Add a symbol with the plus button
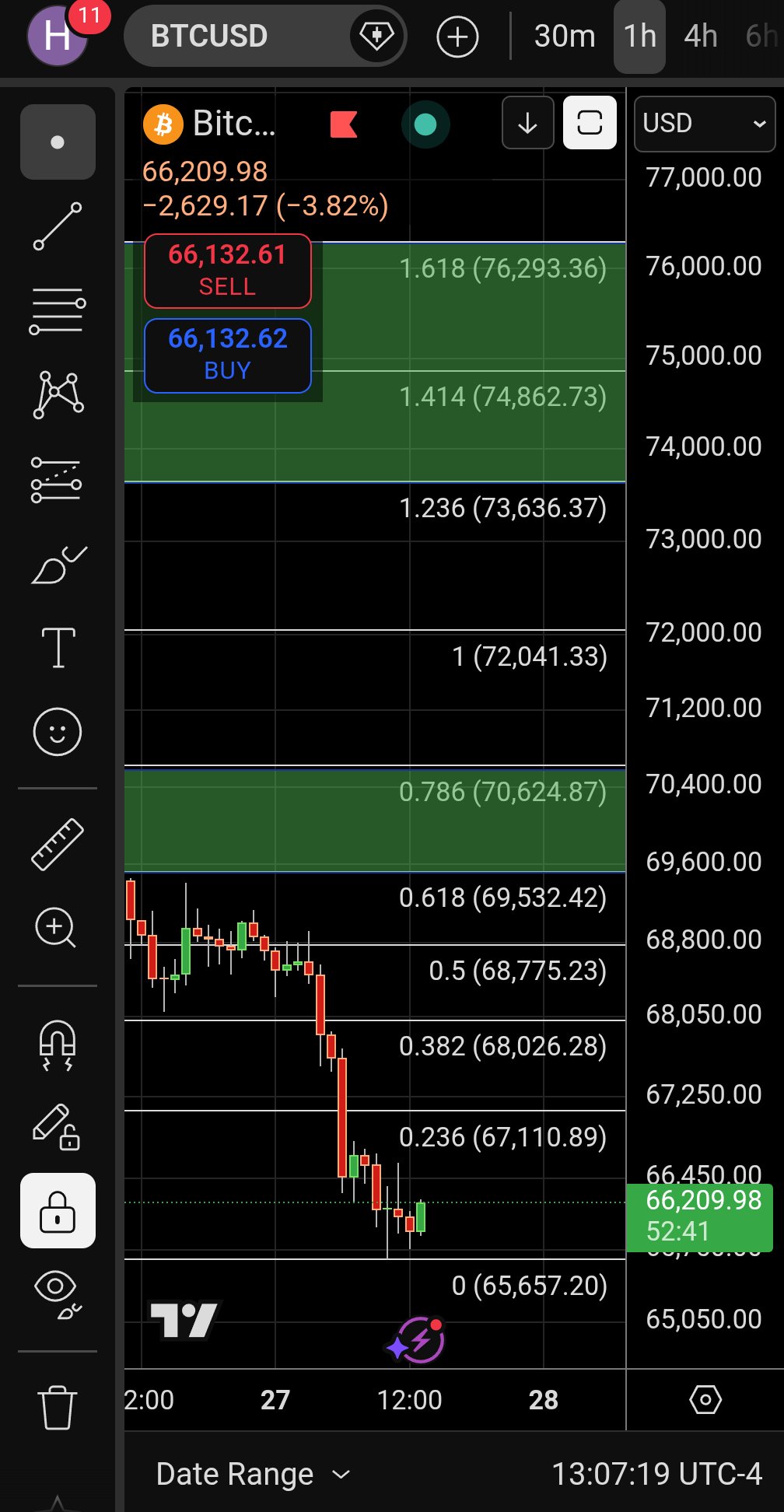The width and height of the screenshot is (784, 1512). 457,37
